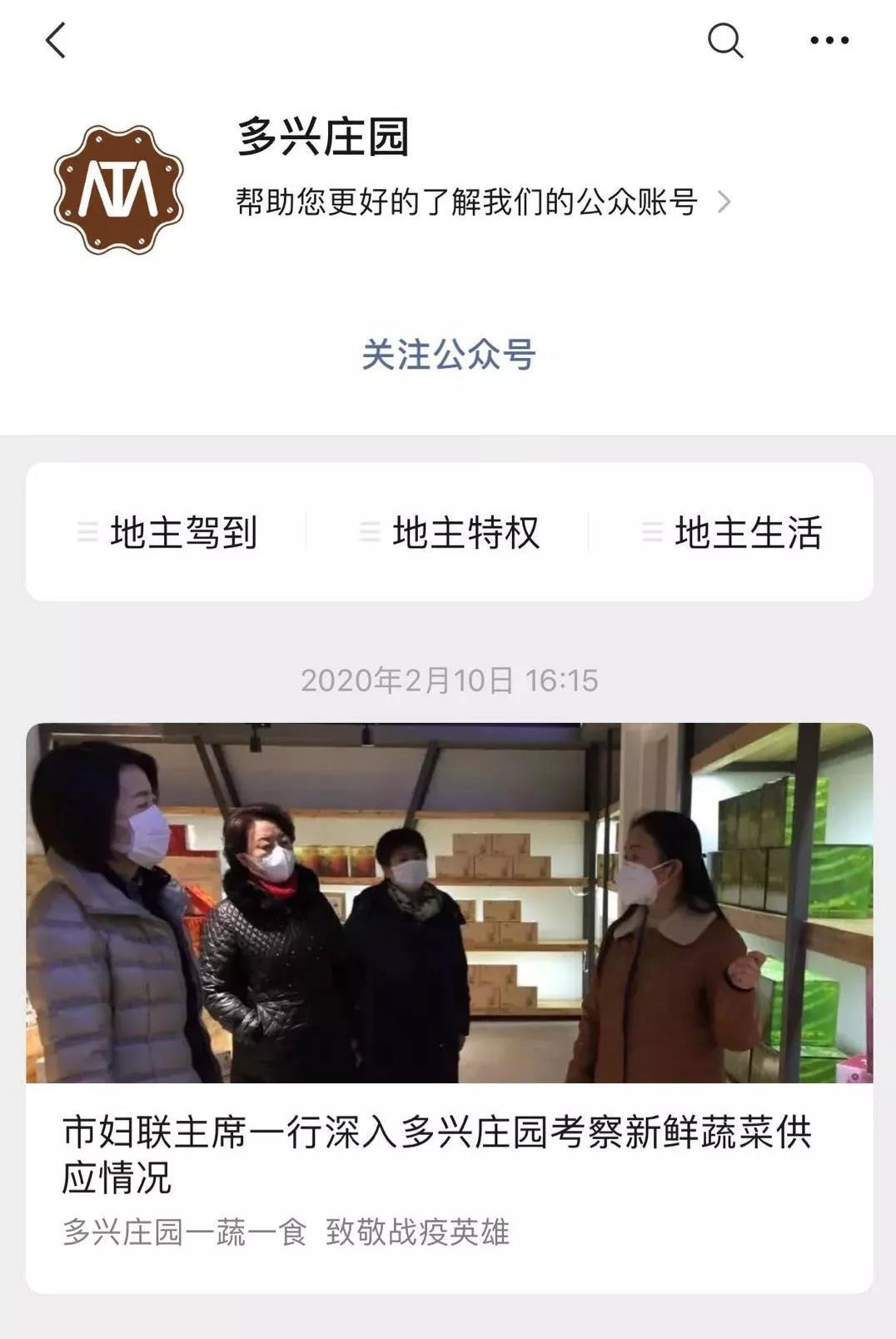
Task: Open the 地主驾到 menu
Action: (167, 532)
